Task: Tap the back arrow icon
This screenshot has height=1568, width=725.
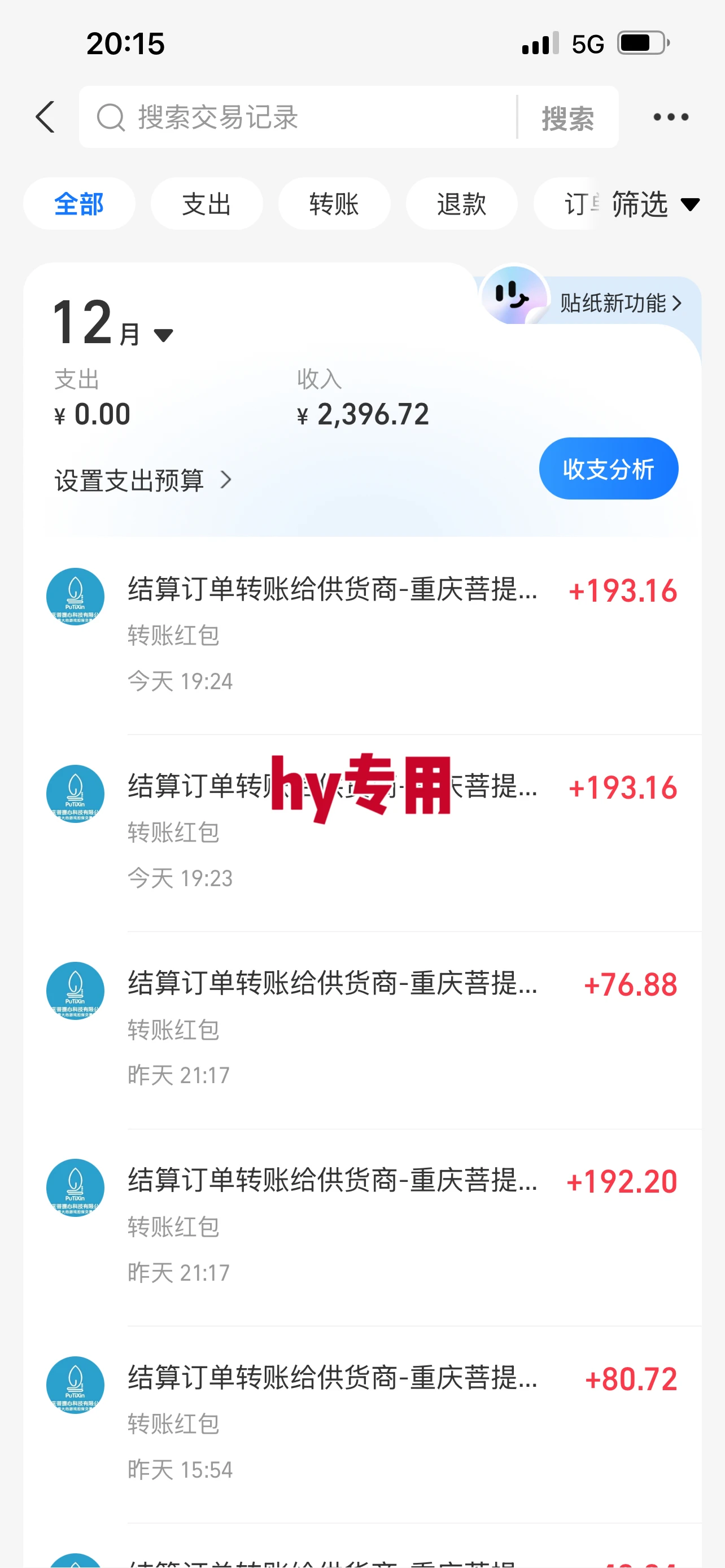Action: click(x=46, y=117)
